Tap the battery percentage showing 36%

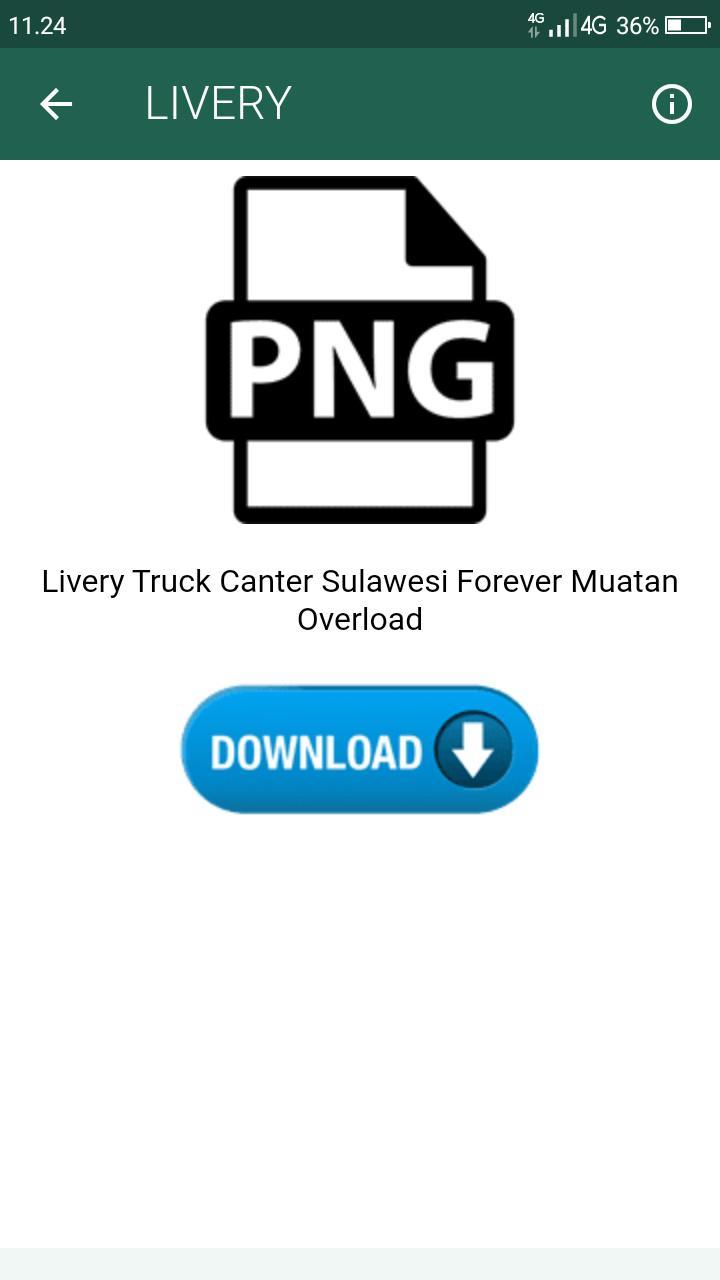tap(638, 25)
